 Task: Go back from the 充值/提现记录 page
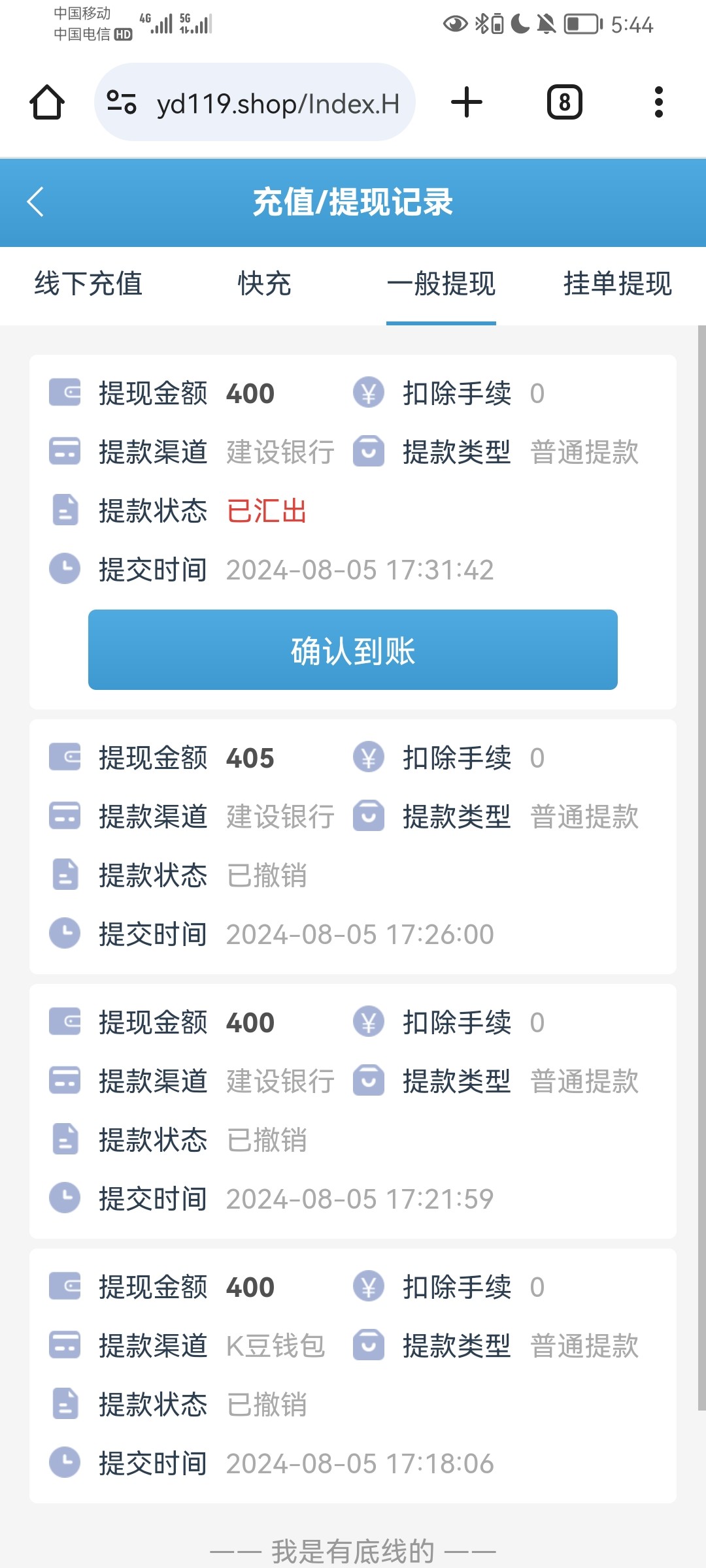[35, 201]
